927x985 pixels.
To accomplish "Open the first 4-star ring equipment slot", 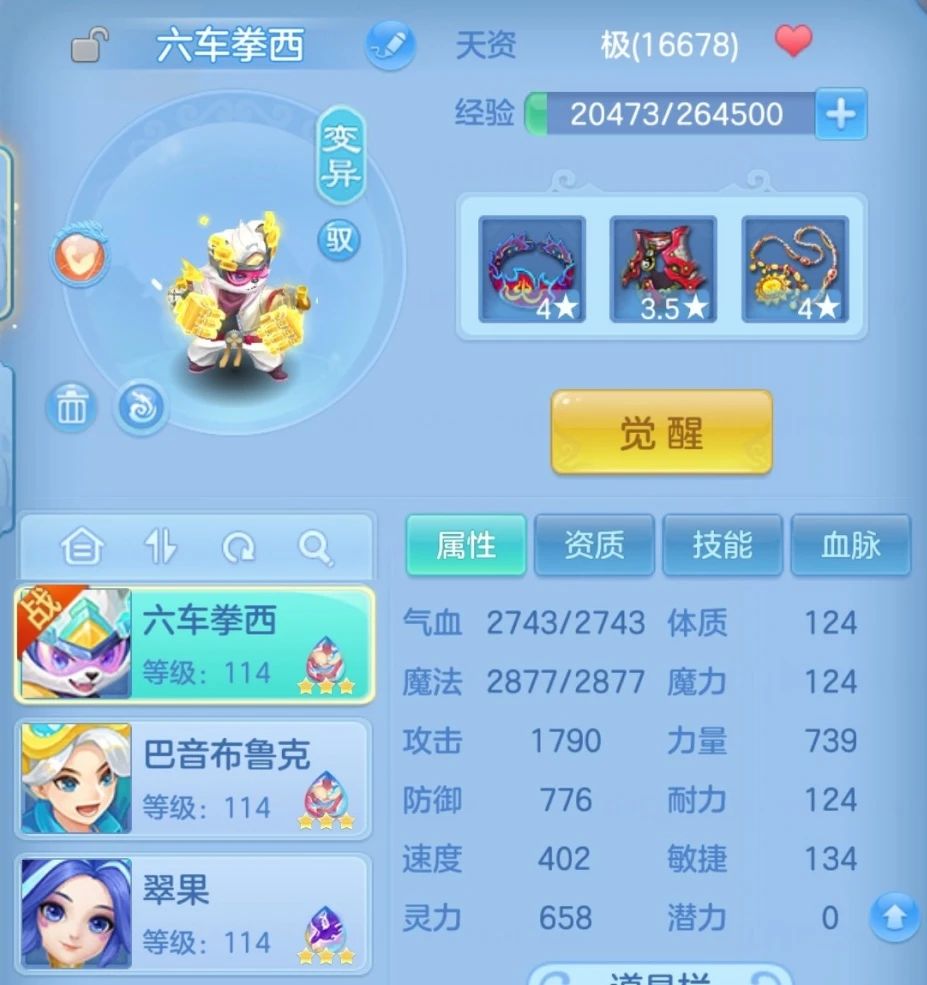I will (531, 269).
